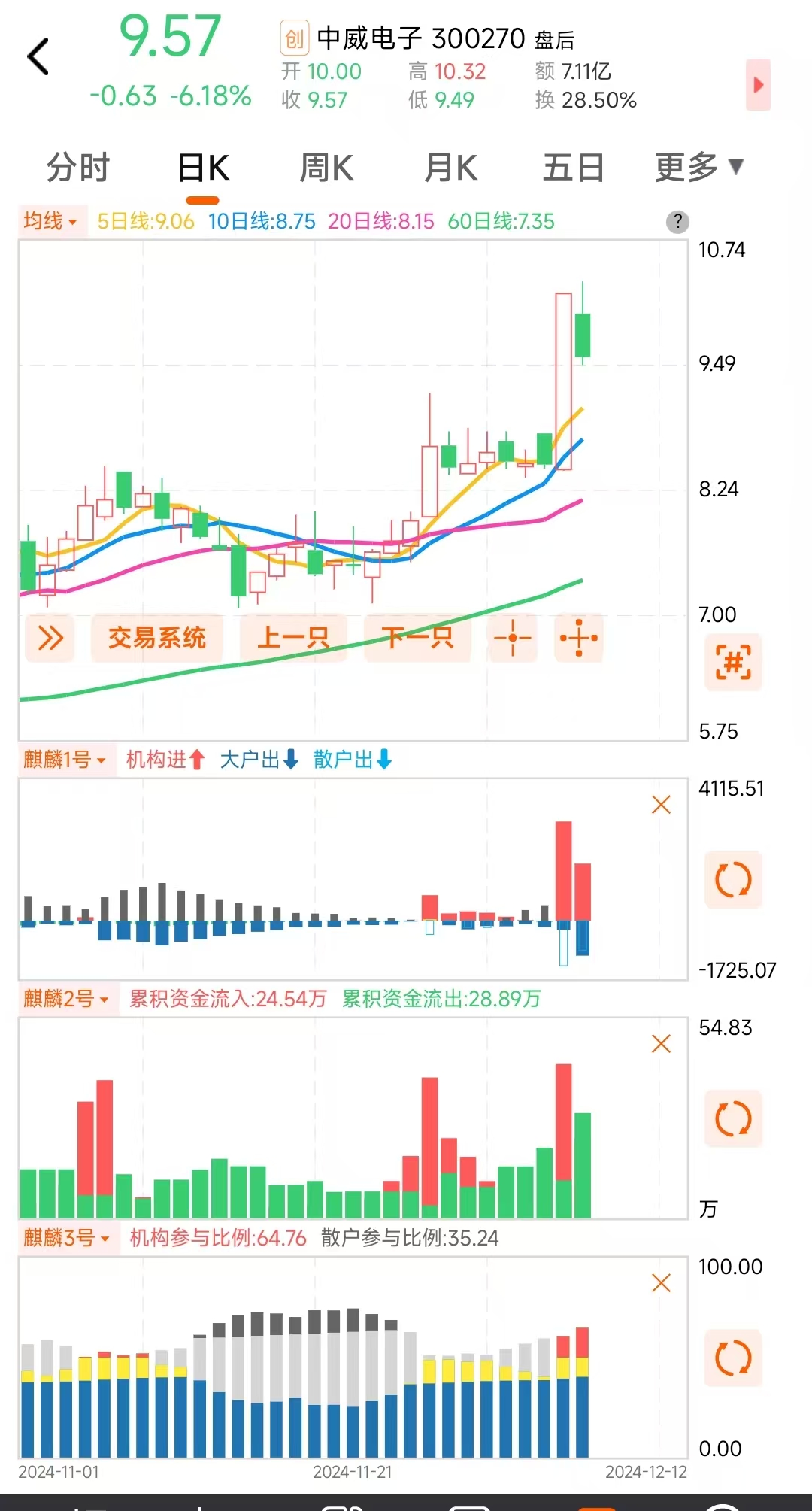The width and height of the screenshot is (812, 1511).
Task: Select the 周K weekly chart tab
Action: tap(326, 168)
